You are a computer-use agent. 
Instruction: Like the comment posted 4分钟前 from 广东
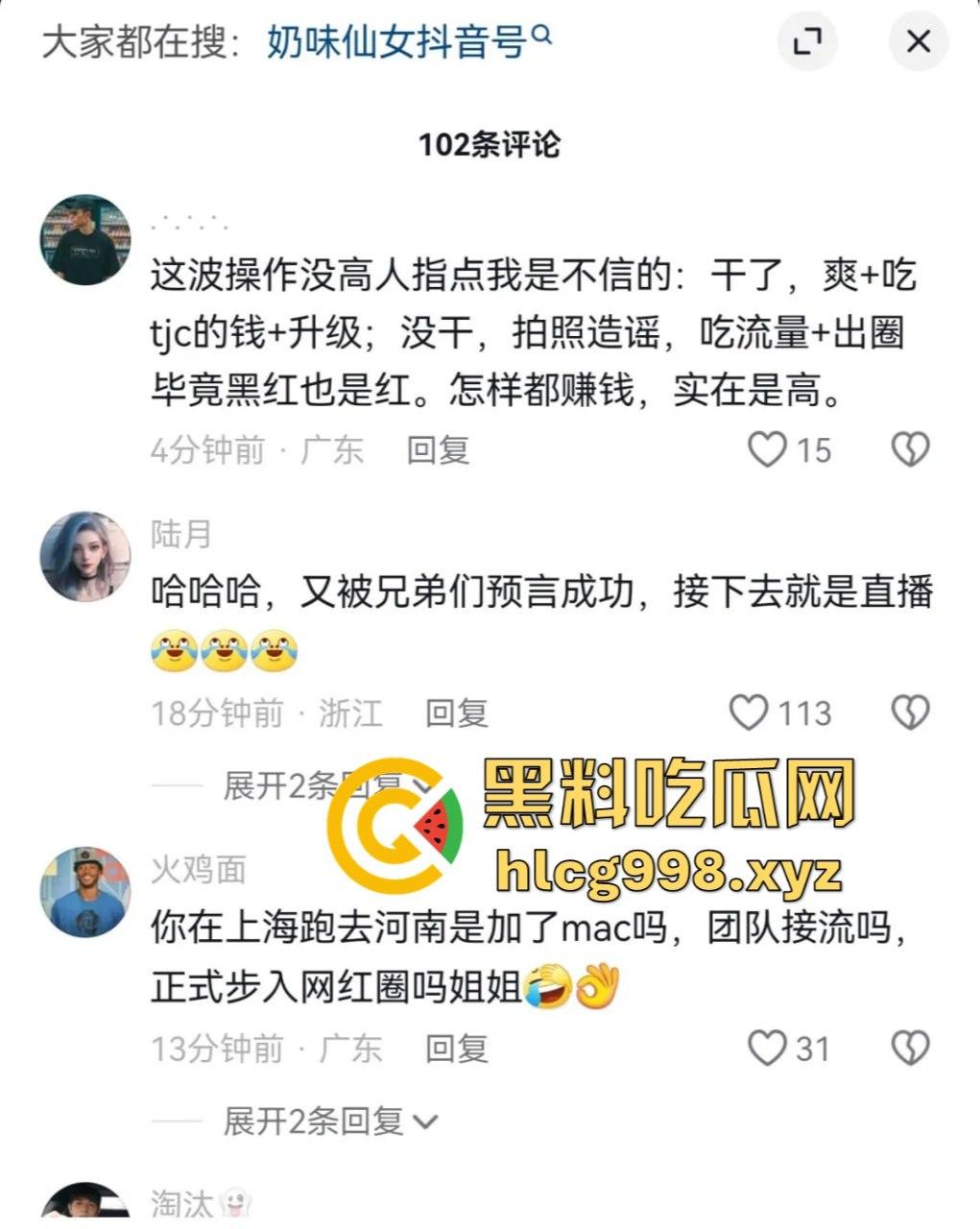pos(767,449)
